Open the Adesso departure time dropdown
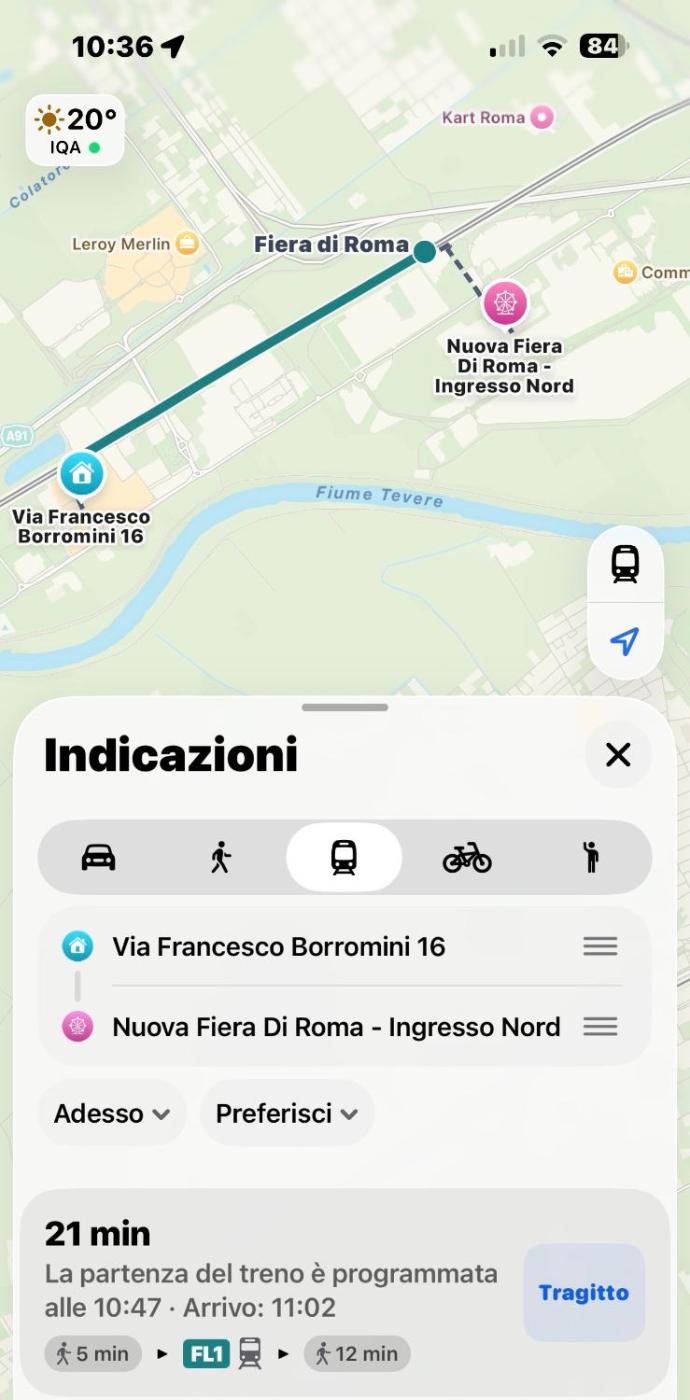Image resolution: width=690 pixels, height=1400 pixels. point(112,1113)
